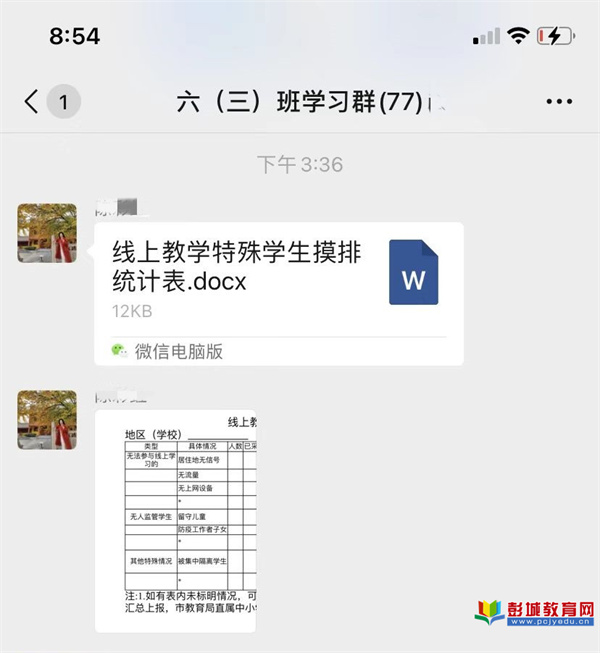The height and width of the screenshot is (653, 600).
Task: View the shared table image
Action: pyautogui.click(x=176, y=520)
